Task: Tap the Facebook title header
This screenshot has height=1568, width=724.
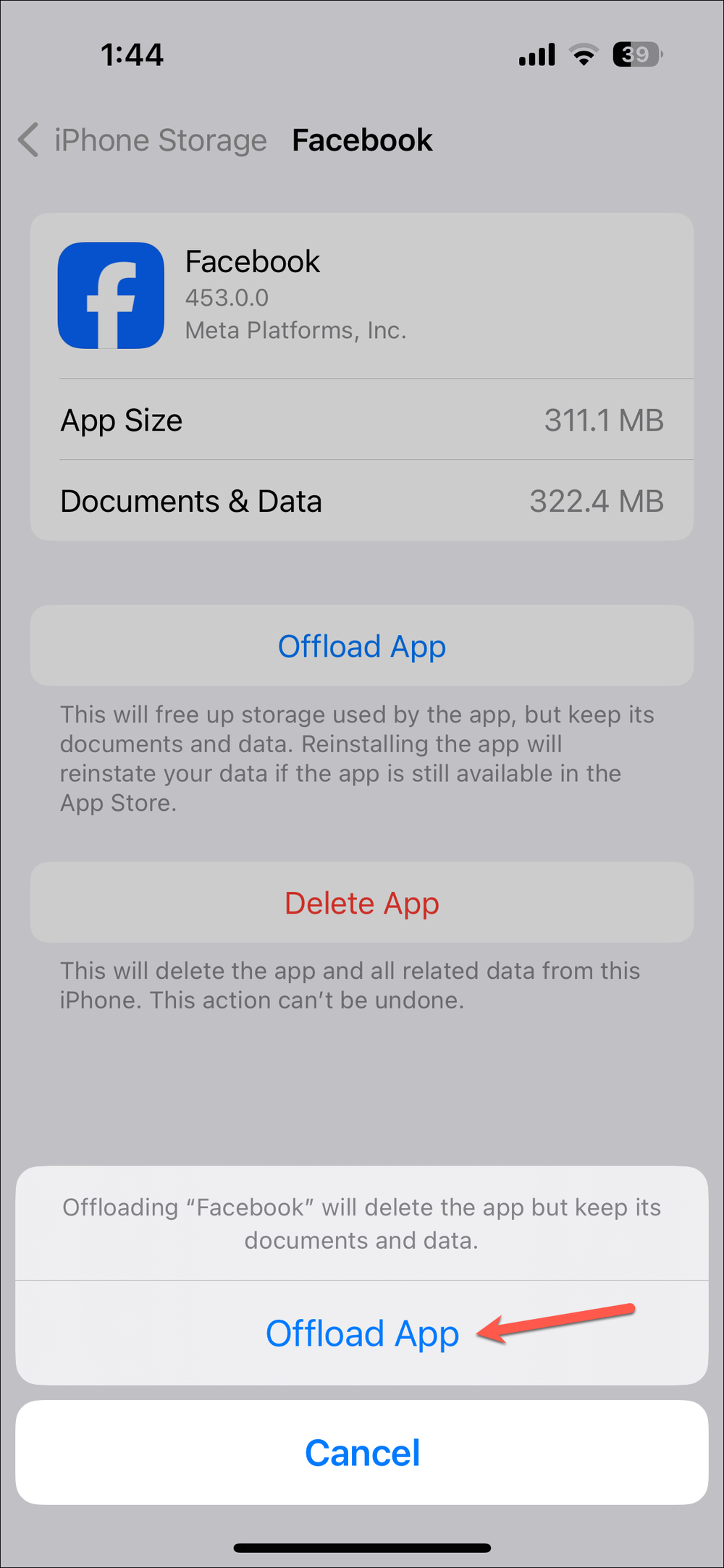Action: point(361,140)
